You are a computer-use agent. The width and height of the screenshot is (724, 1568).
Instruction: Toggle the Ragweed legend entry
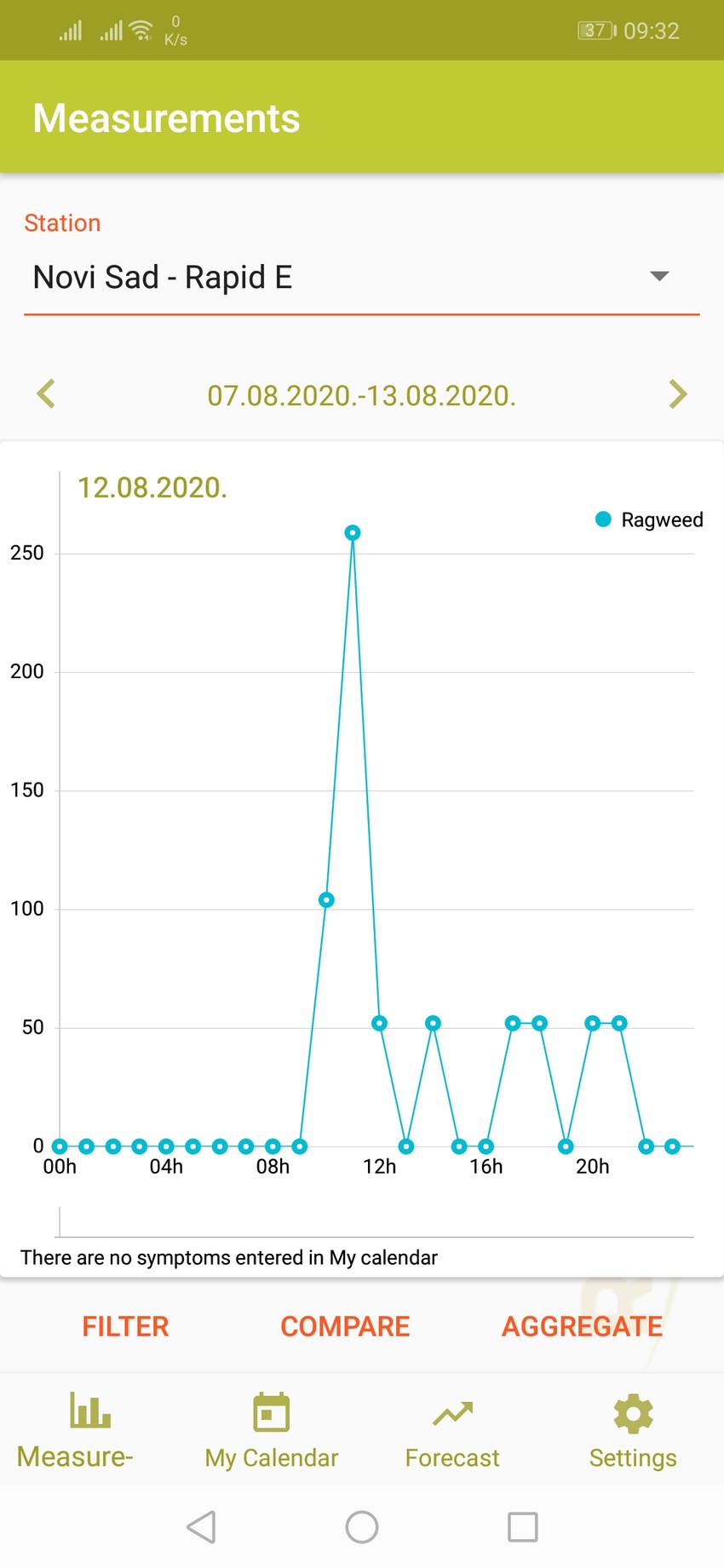649,520
